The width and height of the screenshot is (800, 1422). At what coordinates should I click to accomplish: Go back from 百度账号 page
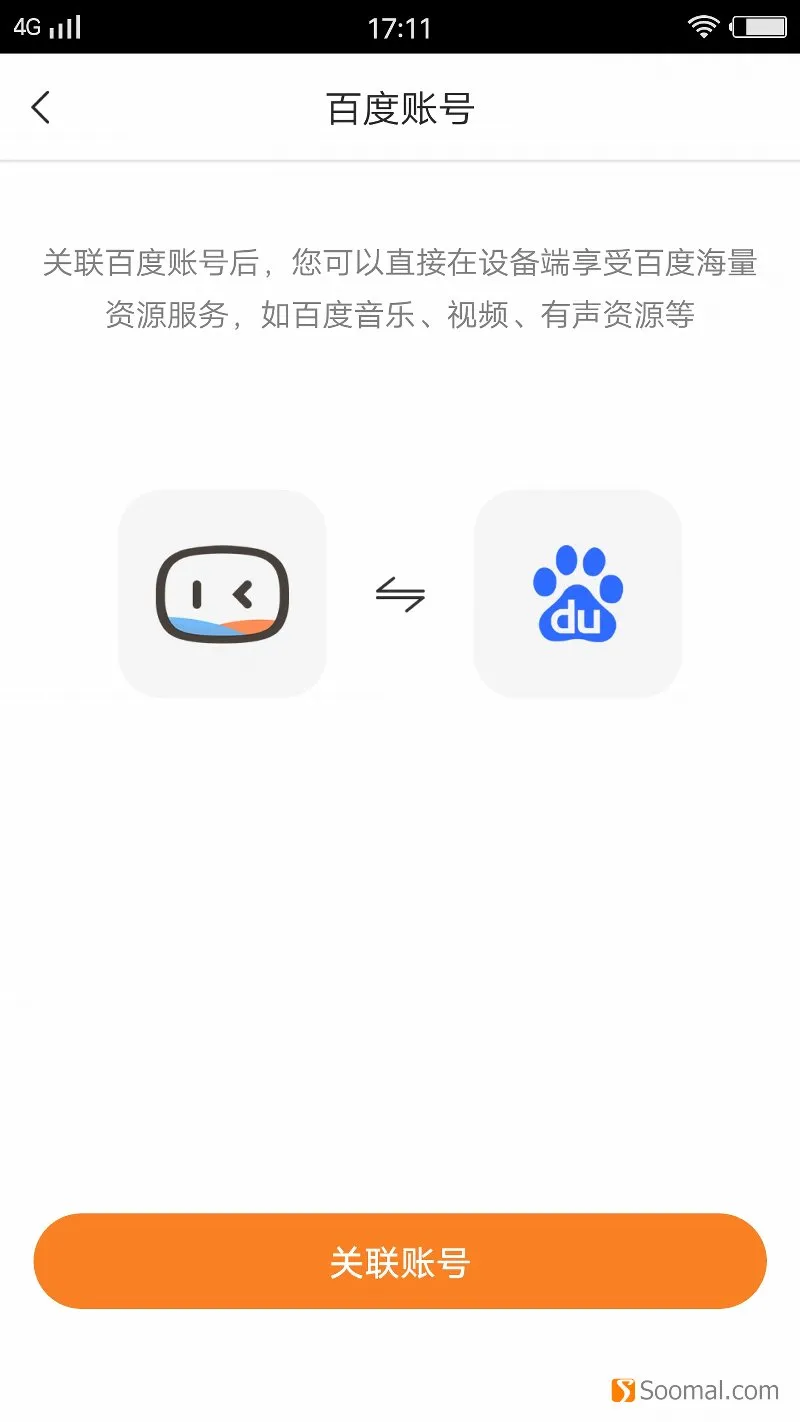pos(40,107)
